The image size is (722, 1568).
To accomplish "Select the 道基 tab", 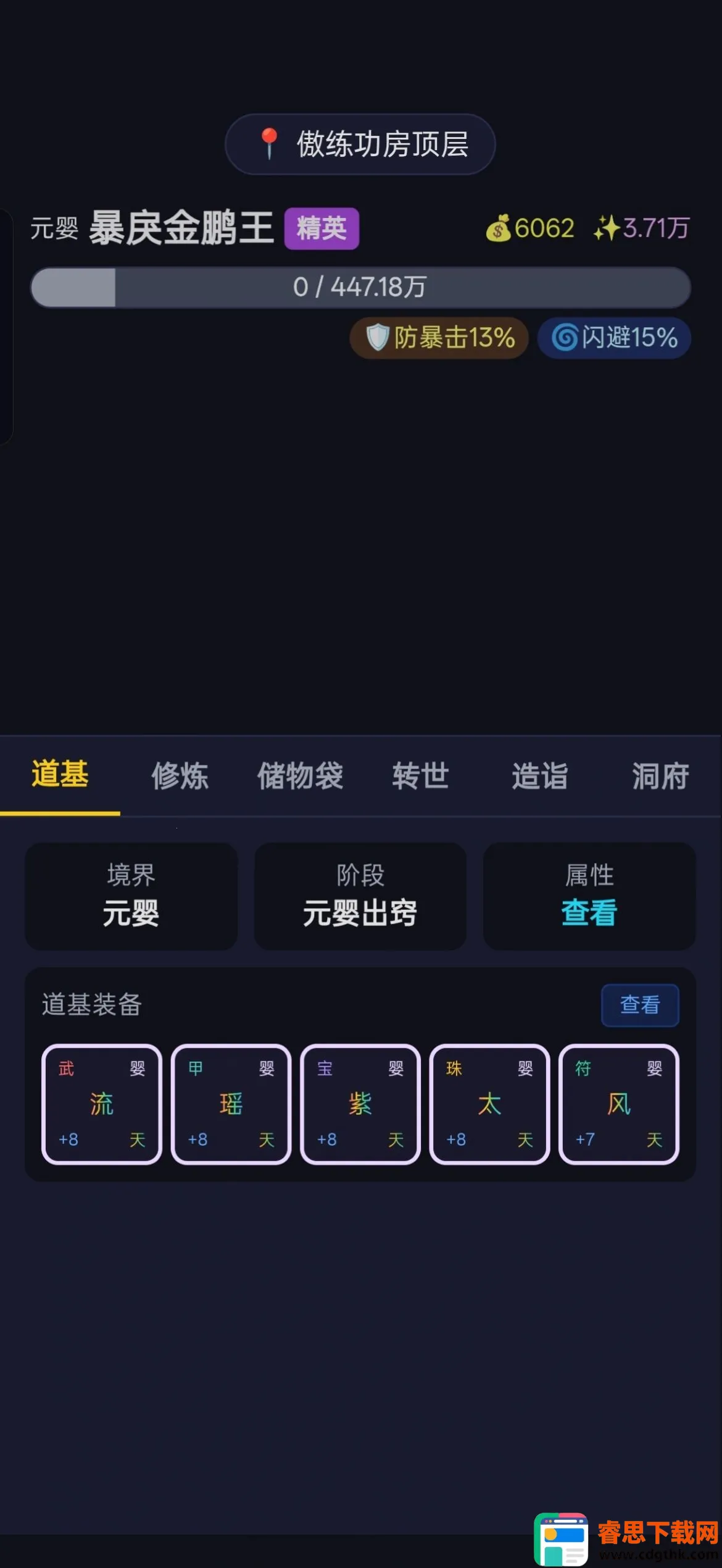I will (60, 775).
